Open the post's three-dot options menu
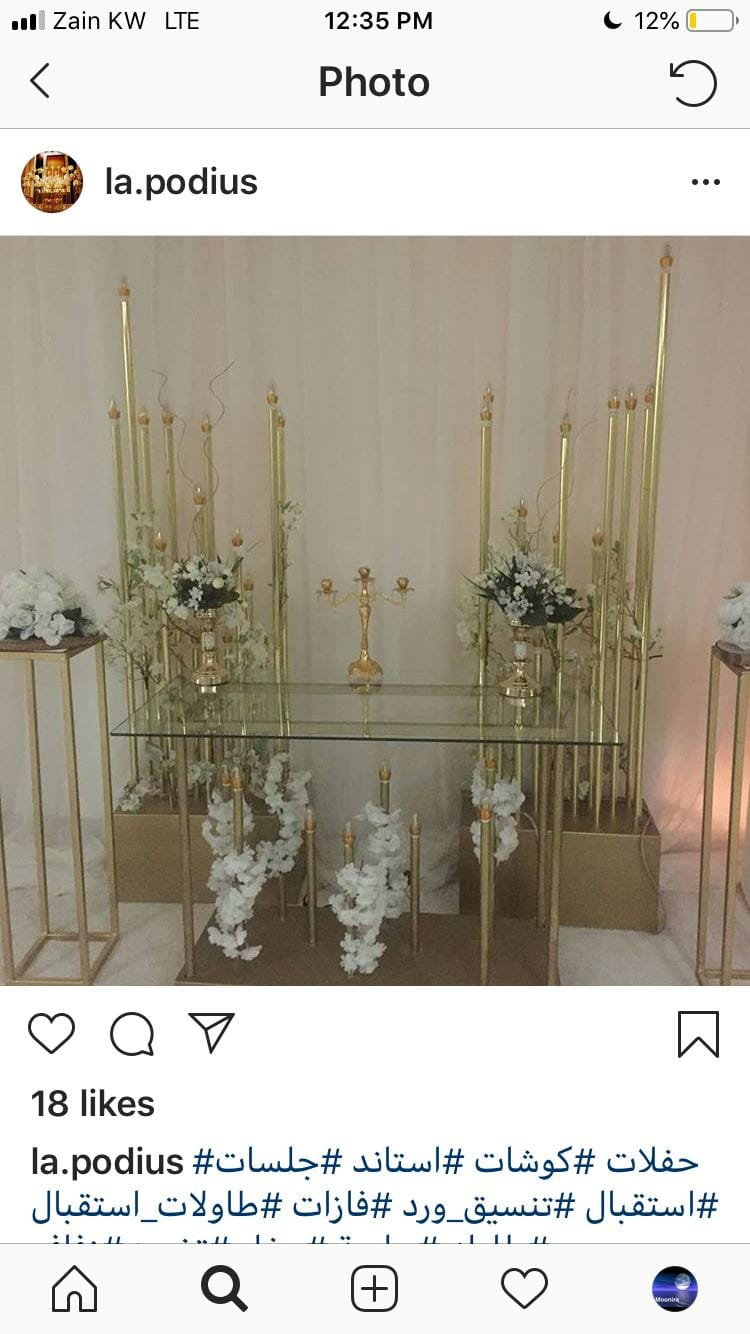 [x=705, y=182]
